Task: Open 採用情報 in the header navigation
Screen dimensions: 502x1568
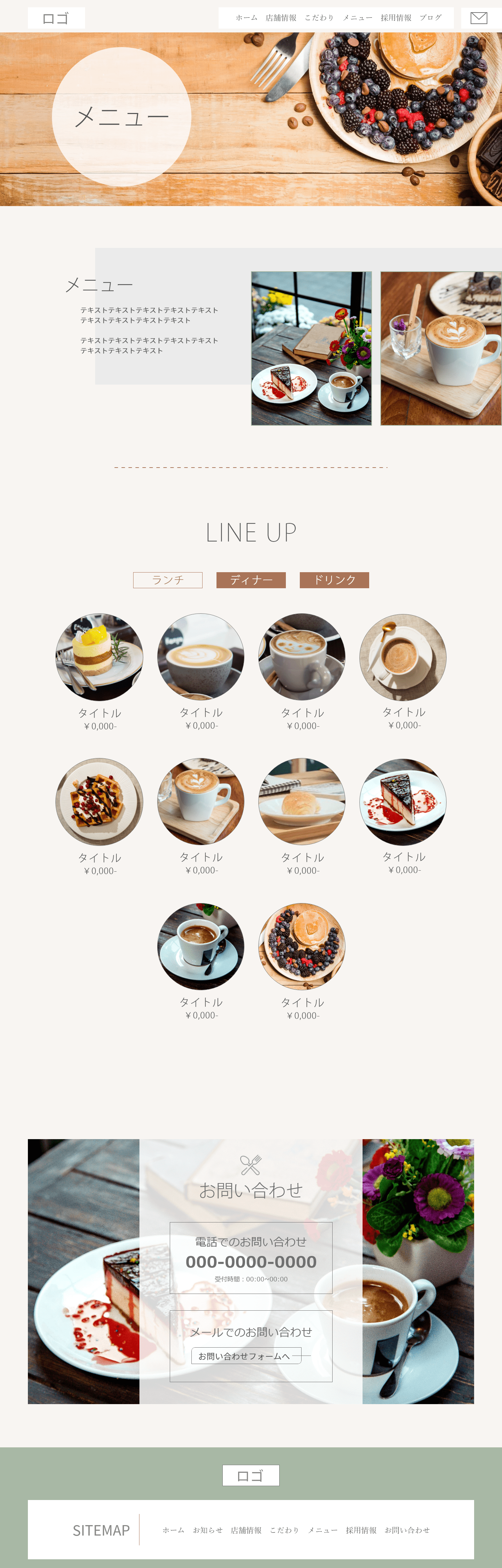Action: [396, 18]
